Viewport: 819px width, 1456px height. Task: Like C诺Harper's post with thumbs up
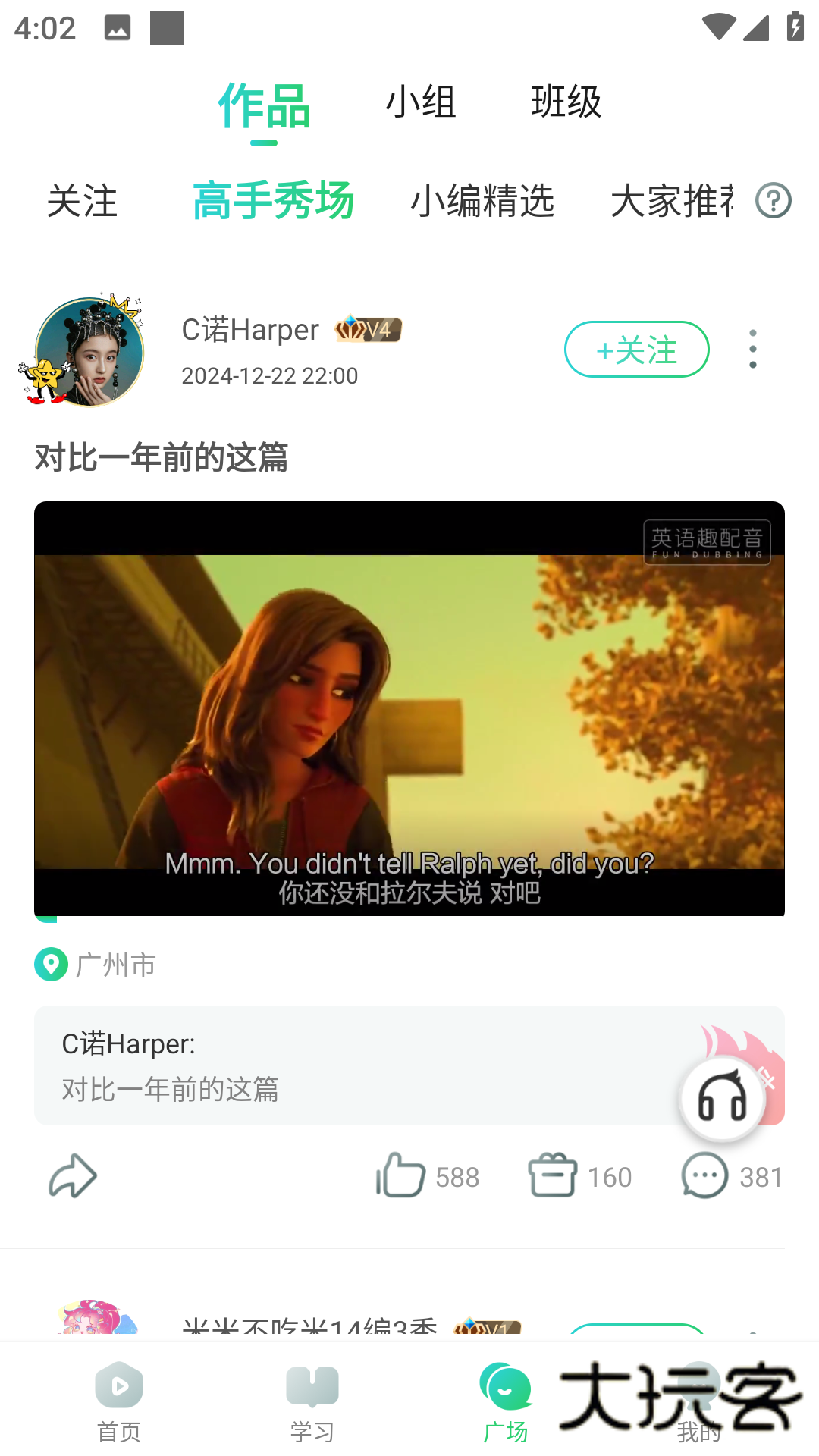coord(401,1176)
